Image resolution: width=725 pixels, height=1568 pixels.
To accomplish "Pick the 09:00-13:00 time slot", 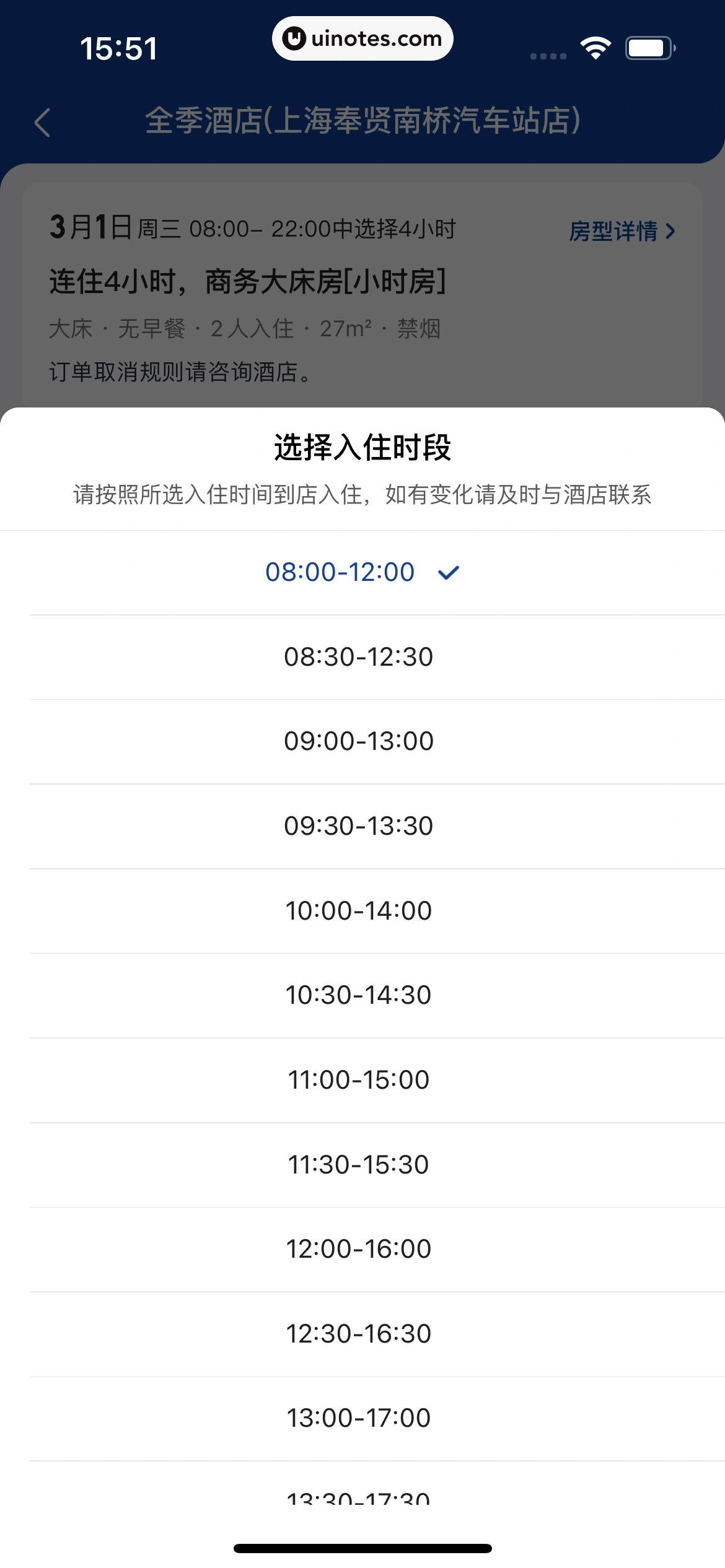I will (359, 741).
